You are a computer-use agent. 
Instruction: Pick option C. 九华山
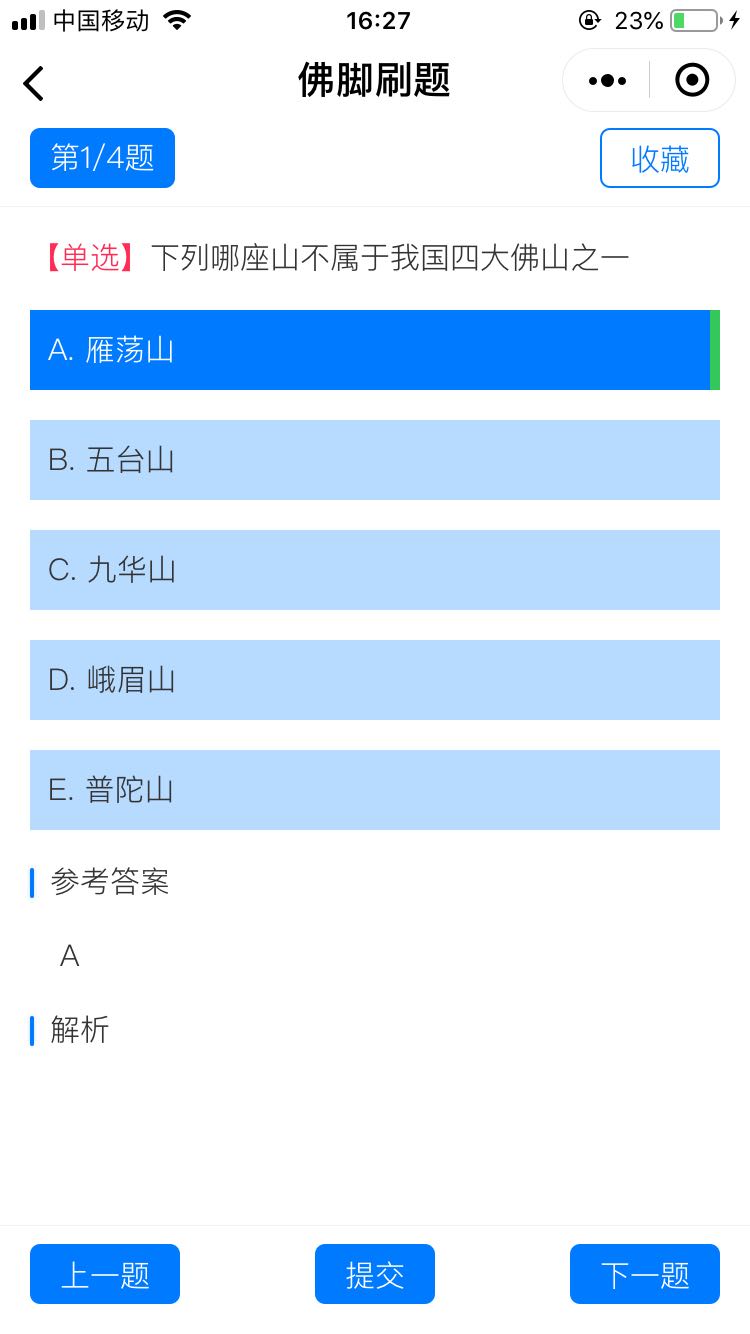[374, 570]
